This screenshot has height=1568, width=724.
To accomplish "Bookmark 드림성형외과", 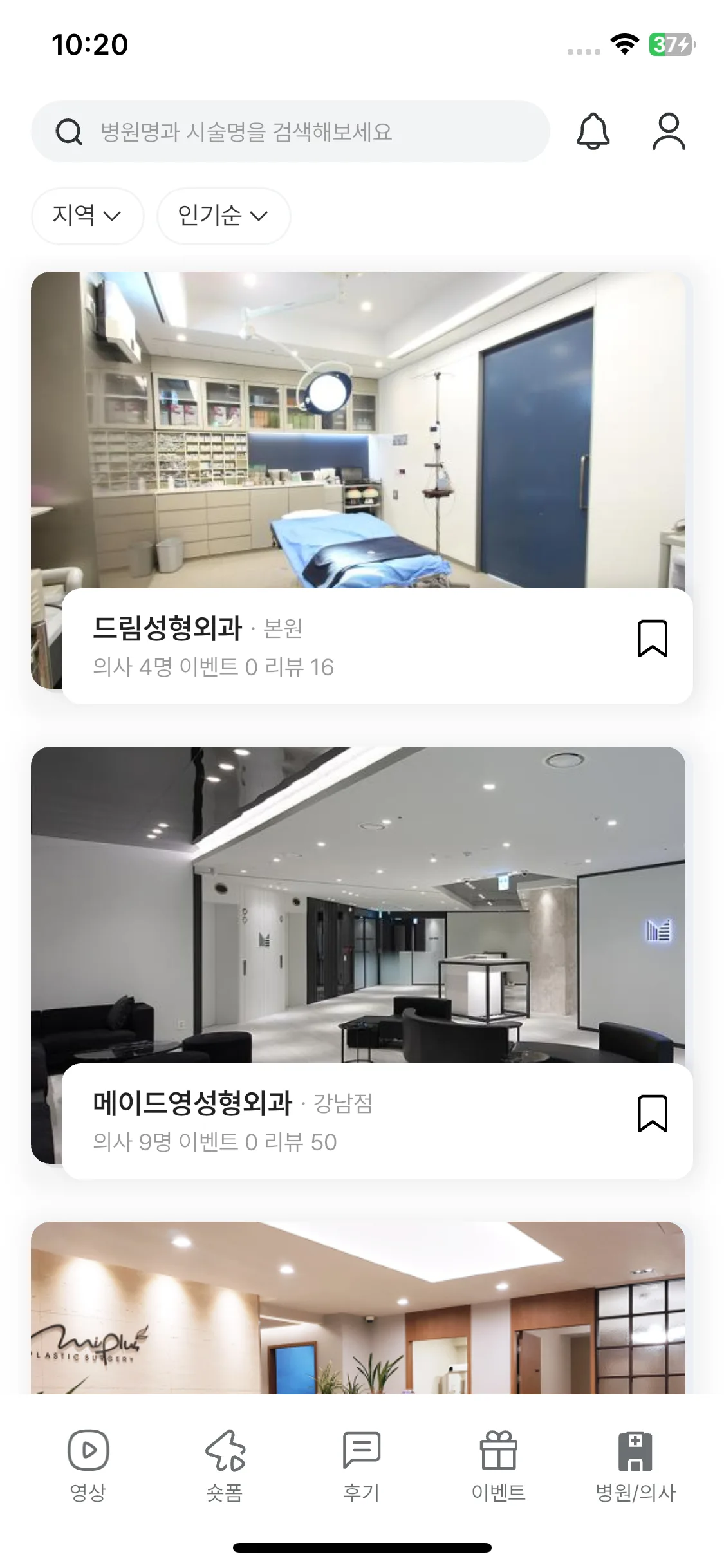I will tap(652, 639).
